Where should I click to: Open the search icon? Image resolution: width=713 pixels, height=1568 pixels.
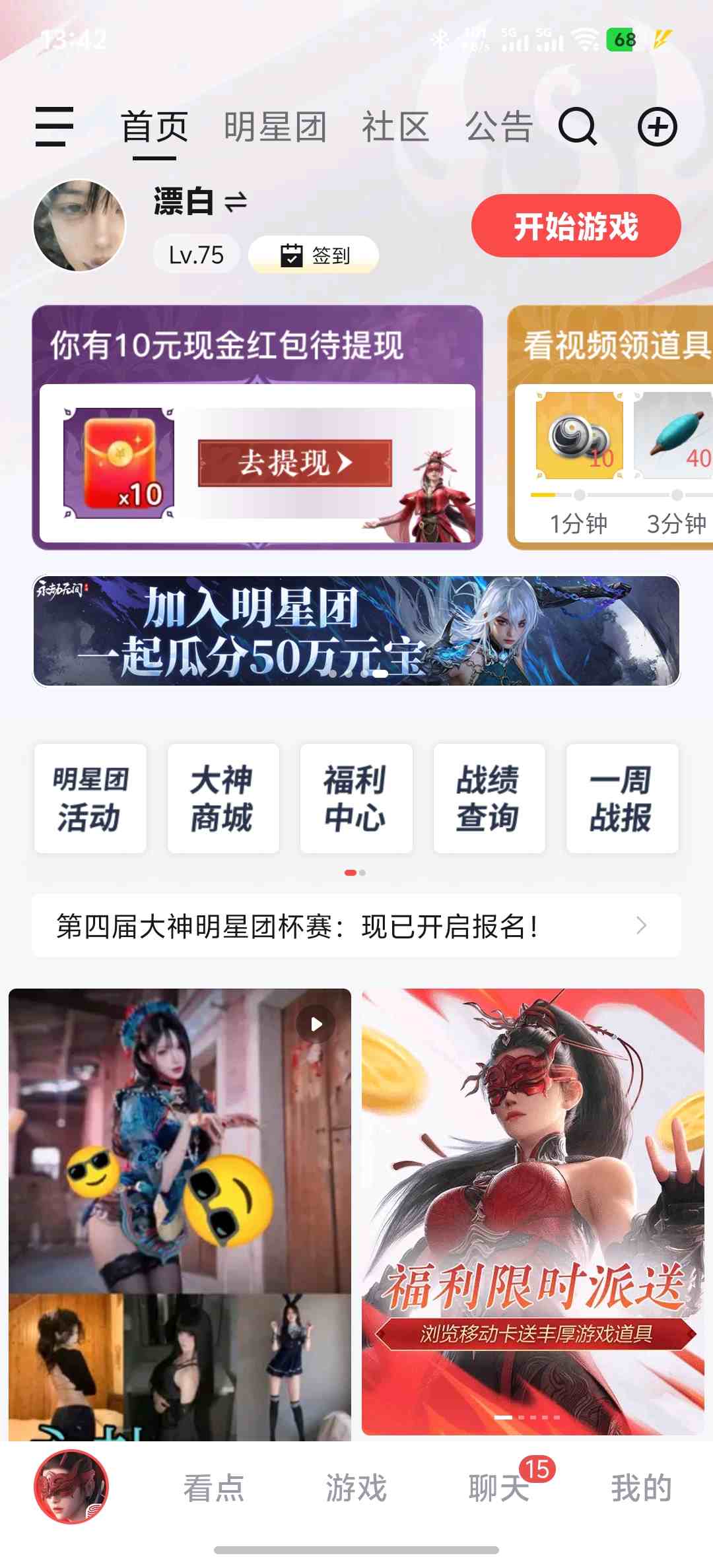(577, 126)
